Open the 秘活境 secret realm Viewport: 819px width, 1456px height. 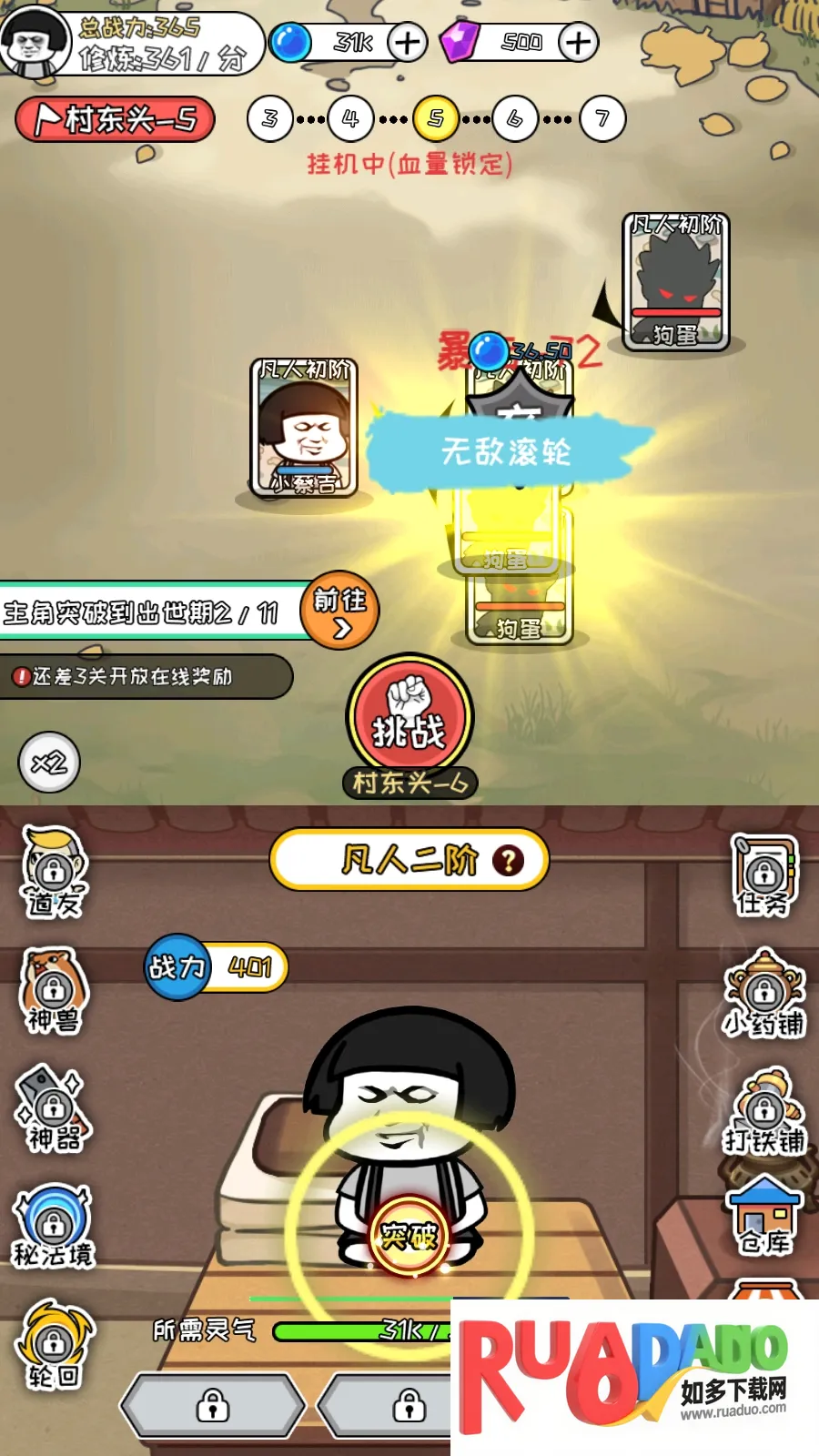53,1227
